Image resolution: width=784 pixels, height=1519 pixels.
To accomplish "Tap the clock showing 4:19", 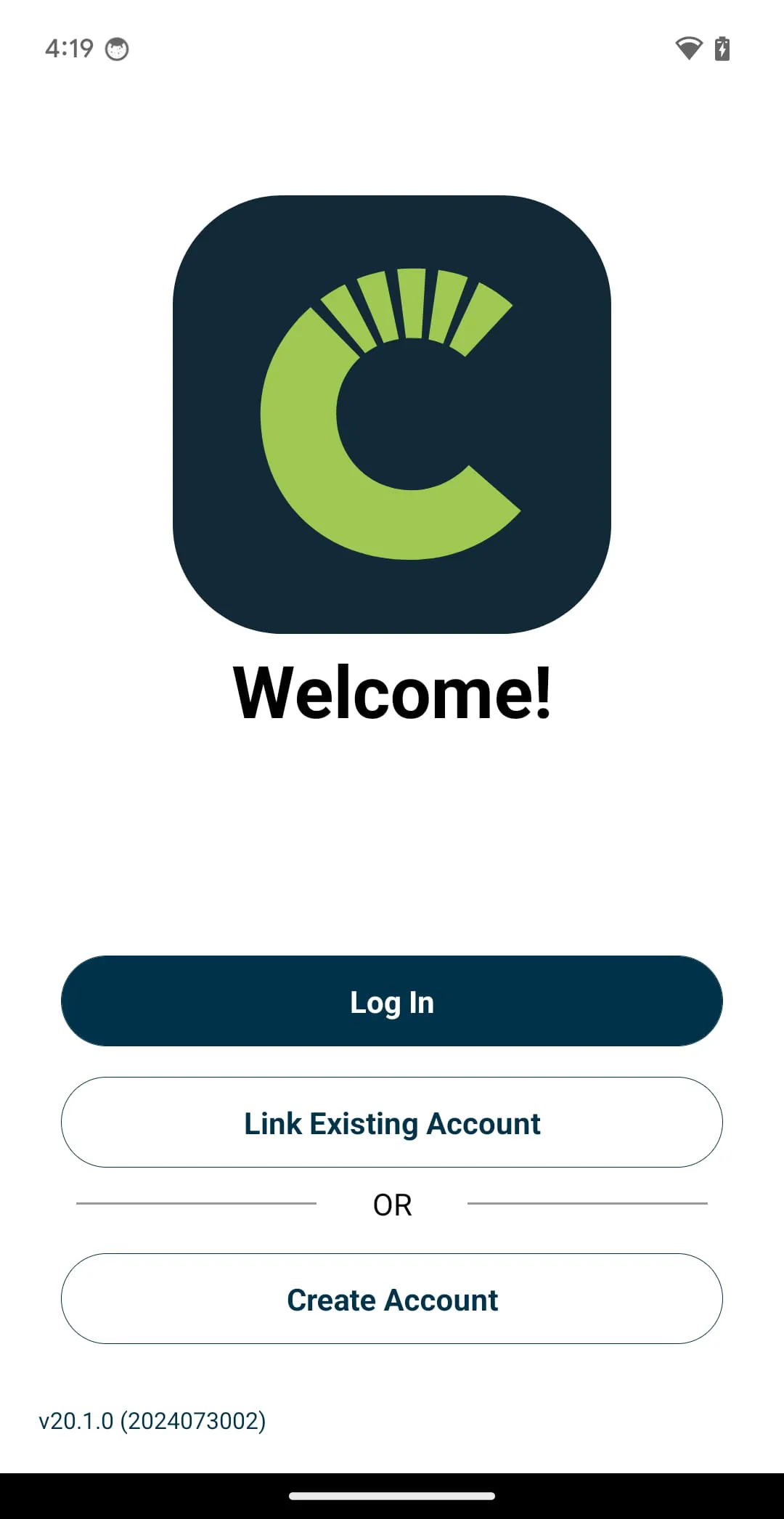I will [69, 48].
